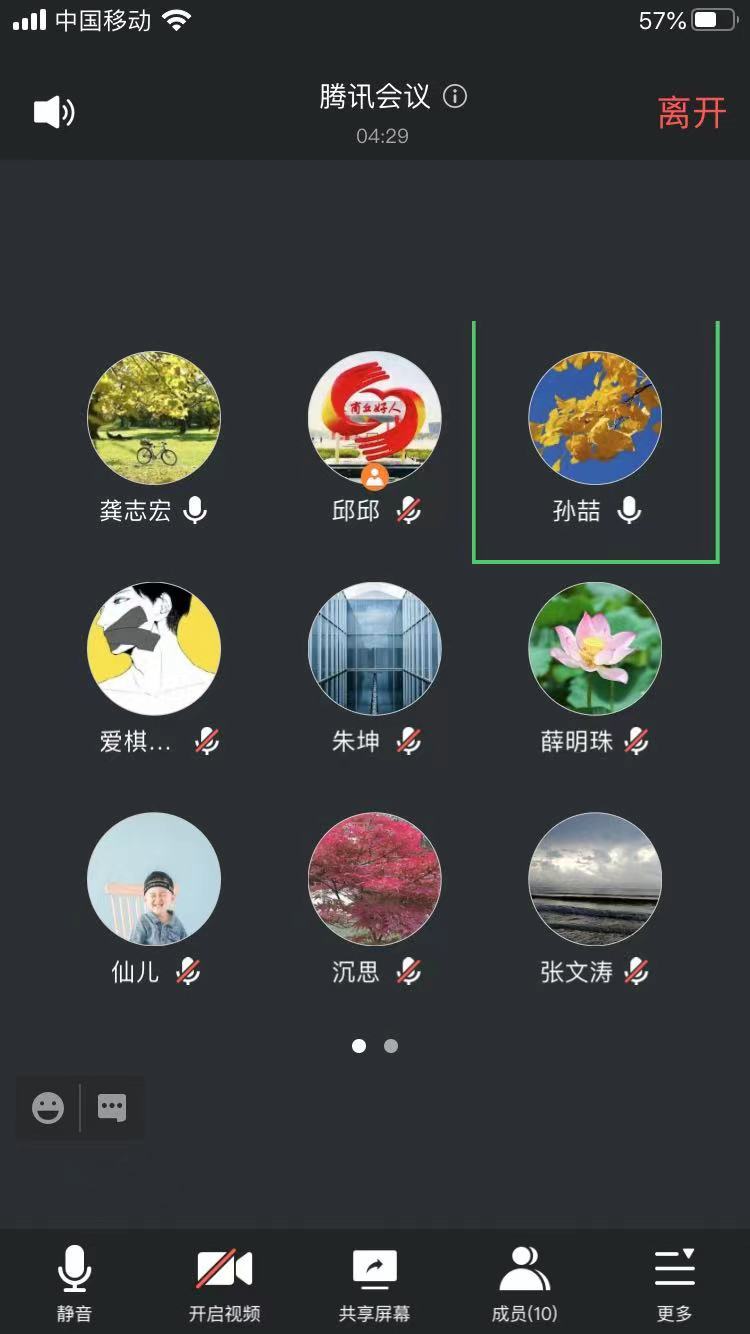Start screen sharing via 共享屏幕
The image size is (750, 1334).
[x=374, y=1282]
